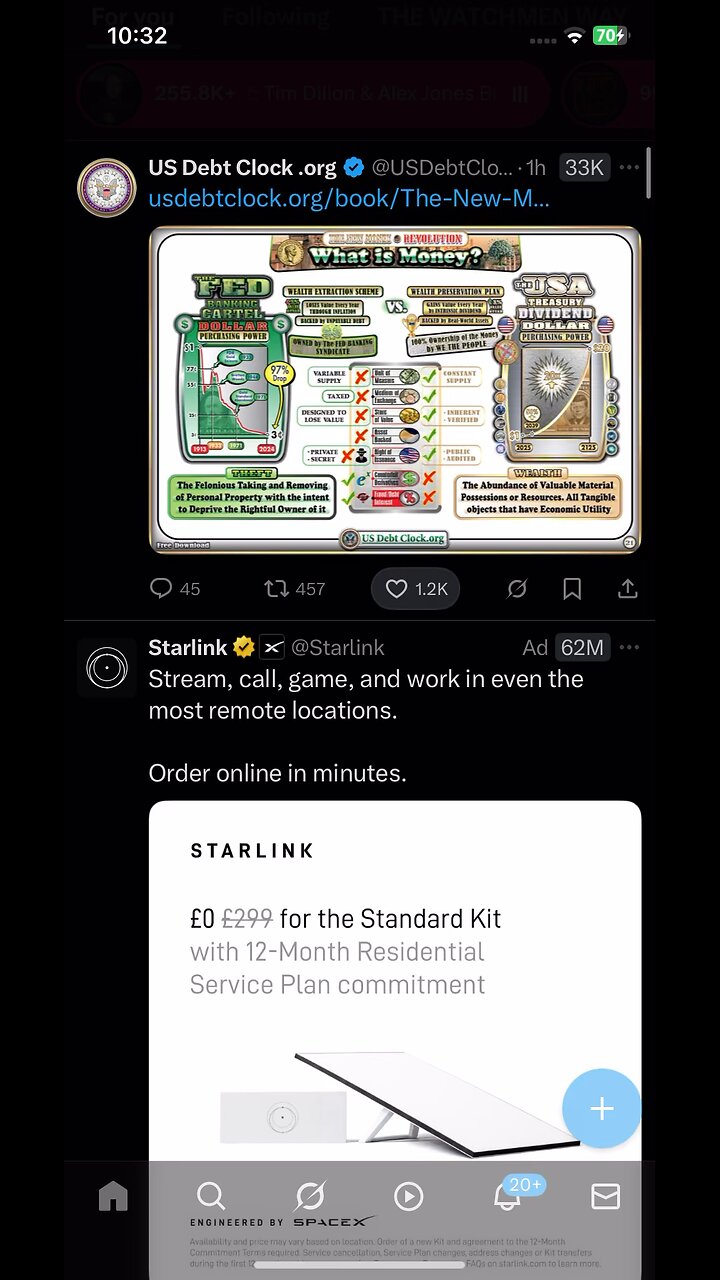Switch to the video tab

tap(408, 1196)
